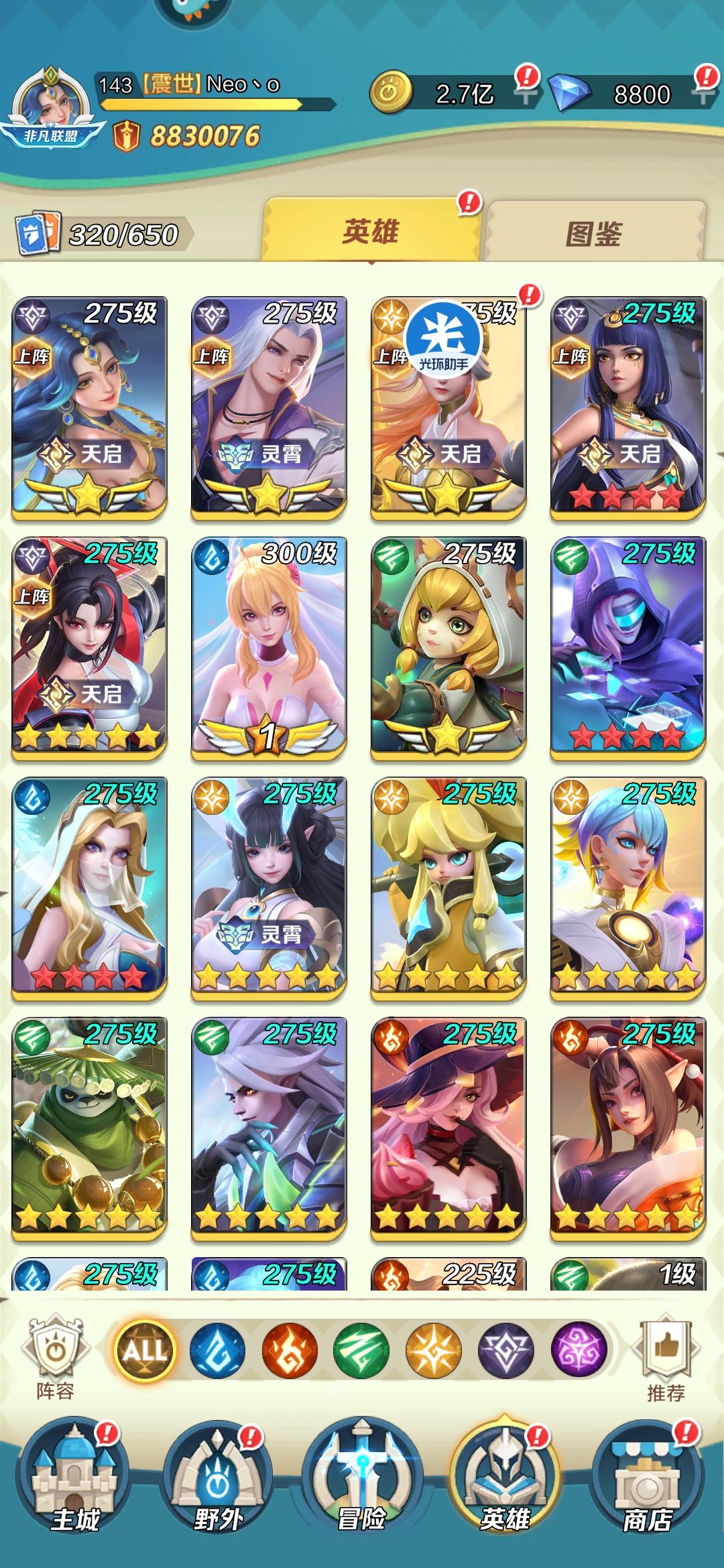Filter heroes by green wind faction
724x1568 pixels.
361,1350
